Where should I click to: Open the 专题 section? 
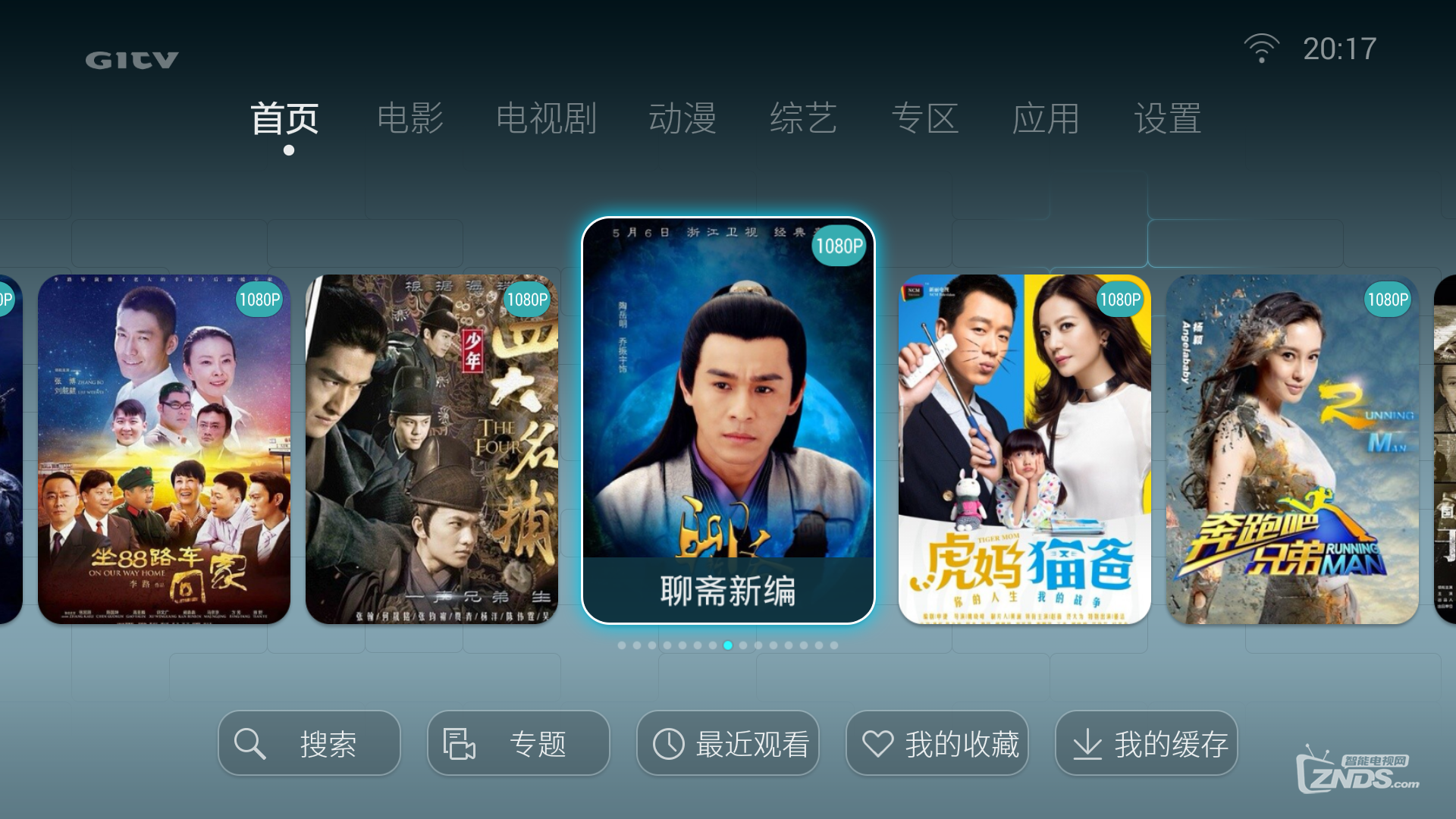point(519,743)
